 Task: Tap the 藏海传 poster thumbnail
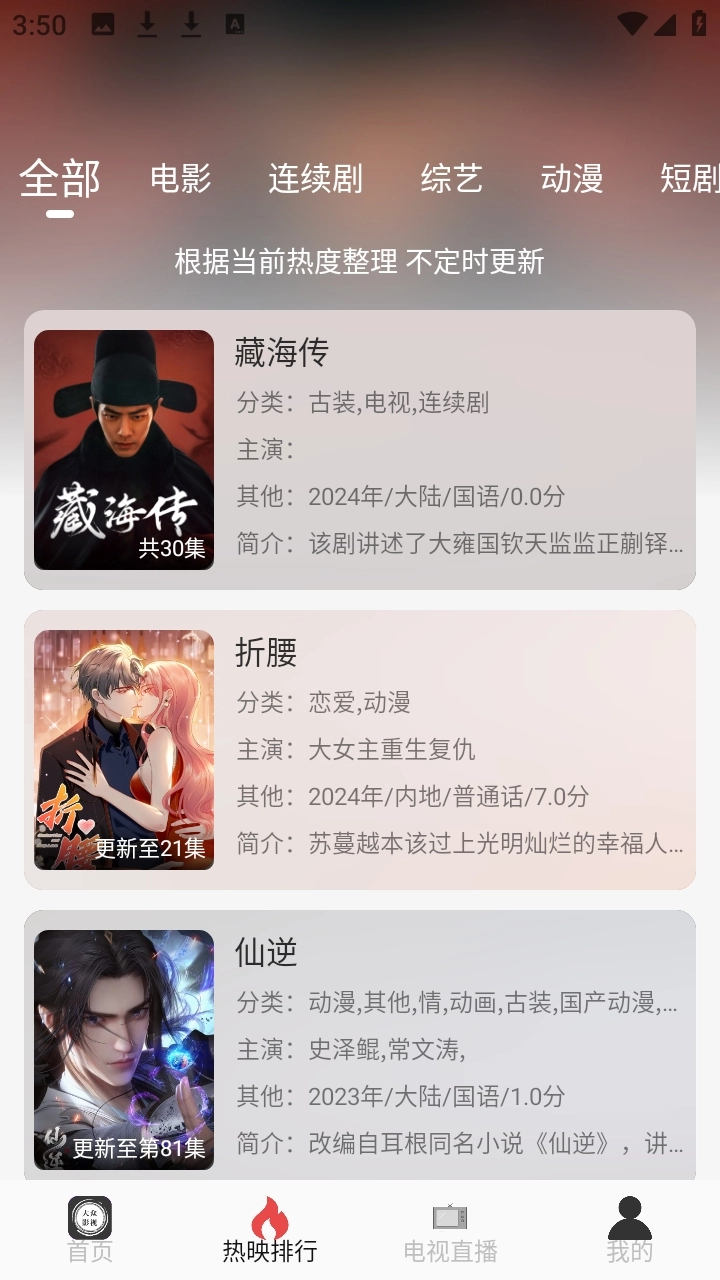(123, 450)
